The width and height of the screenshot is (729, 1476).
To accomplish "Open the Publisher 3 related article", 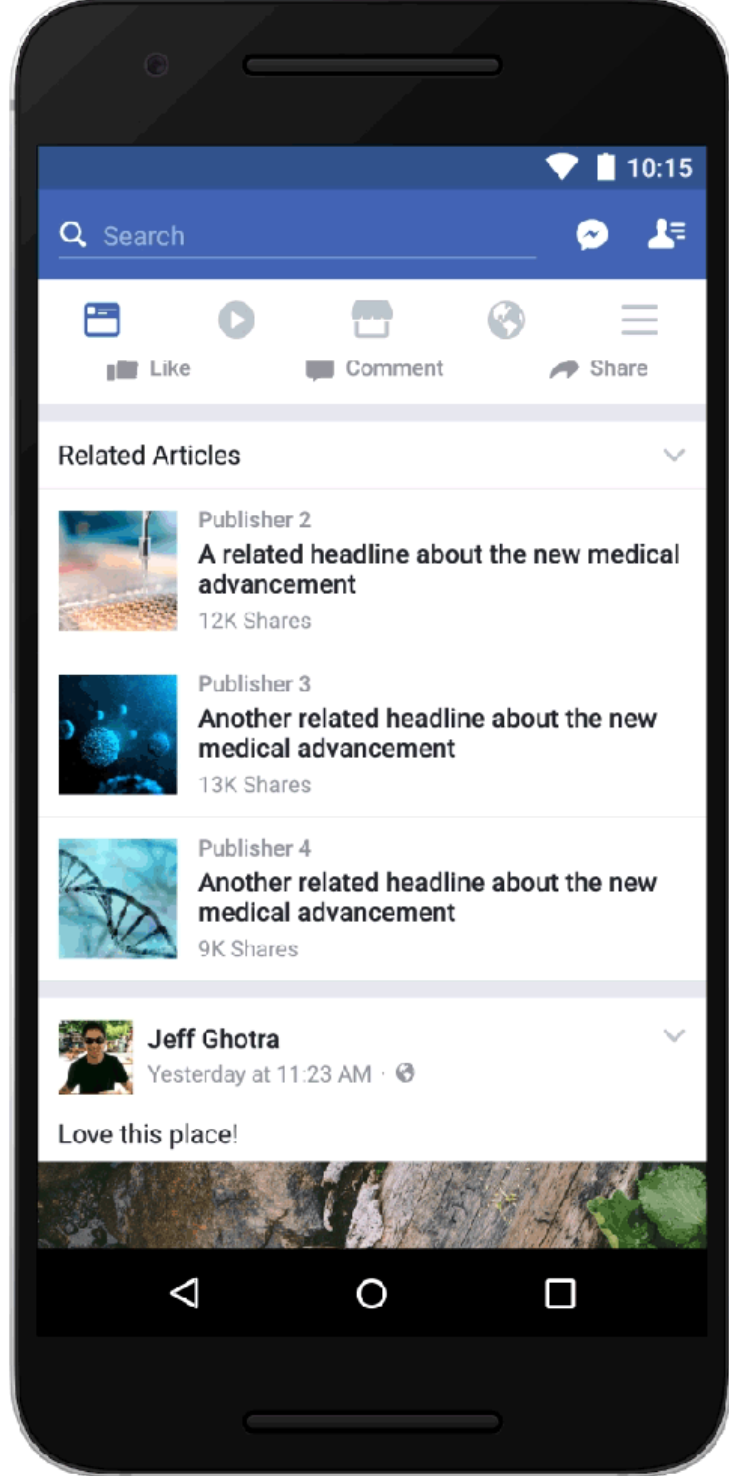I will coord(428,734).
